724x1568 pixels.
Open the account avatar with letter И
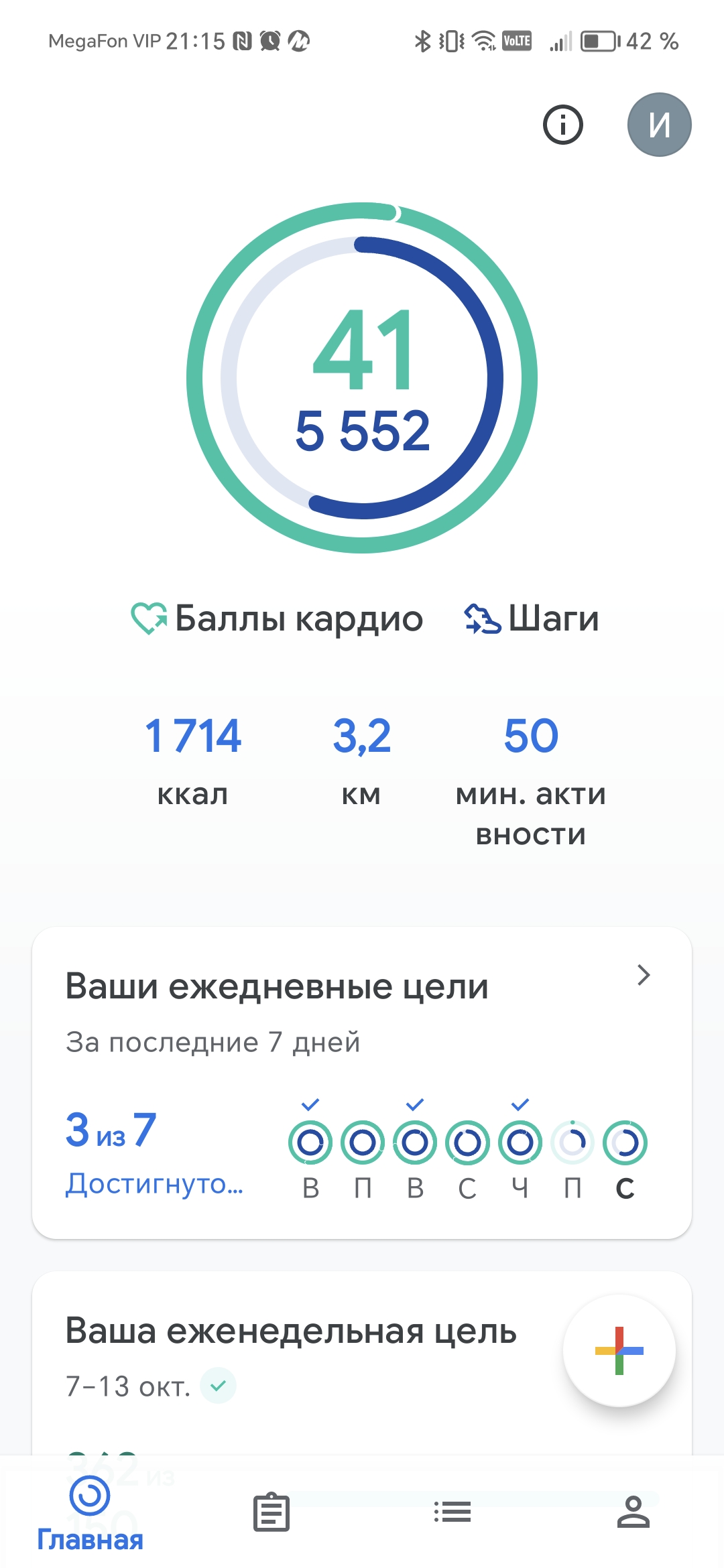pos(659,125)
